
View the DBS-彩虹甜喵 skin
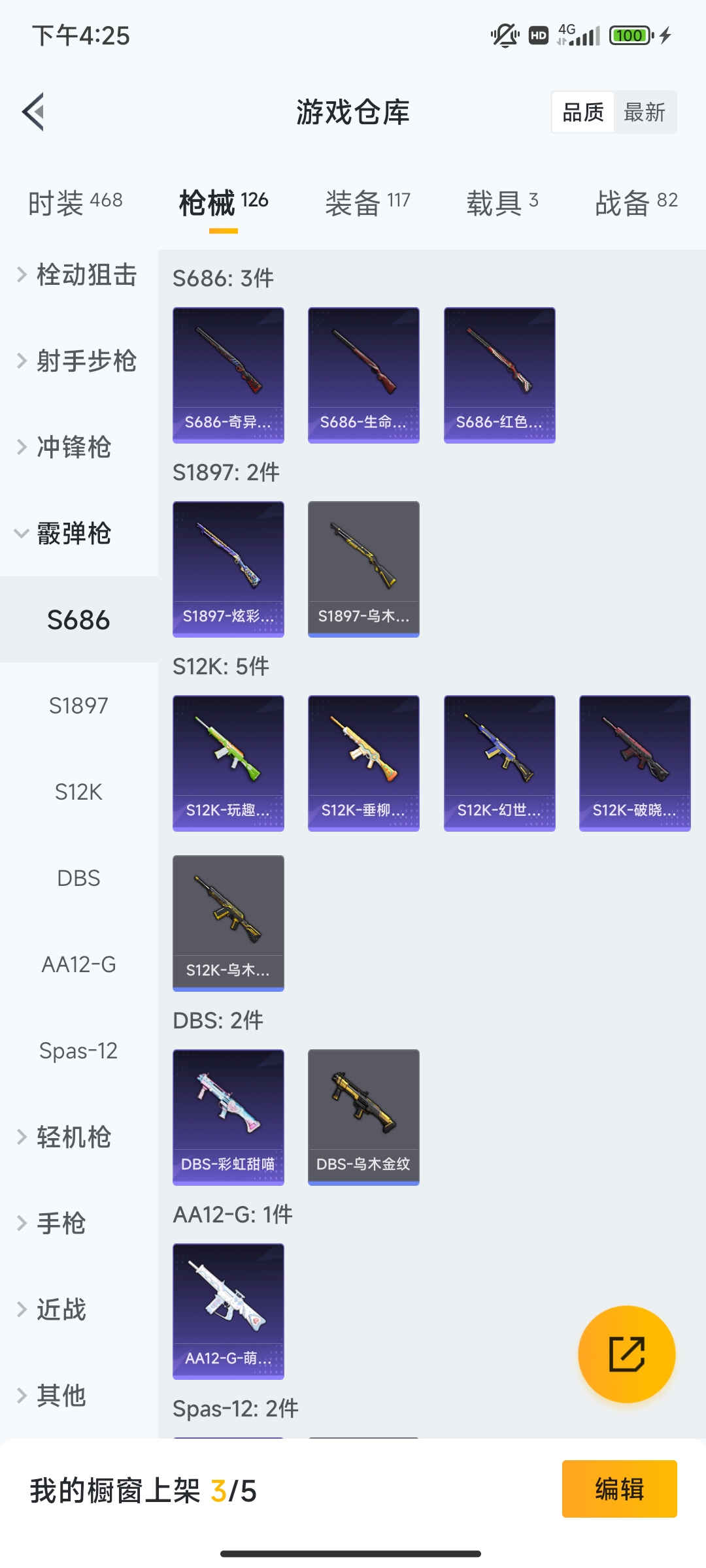click(x=228, y=1117)
